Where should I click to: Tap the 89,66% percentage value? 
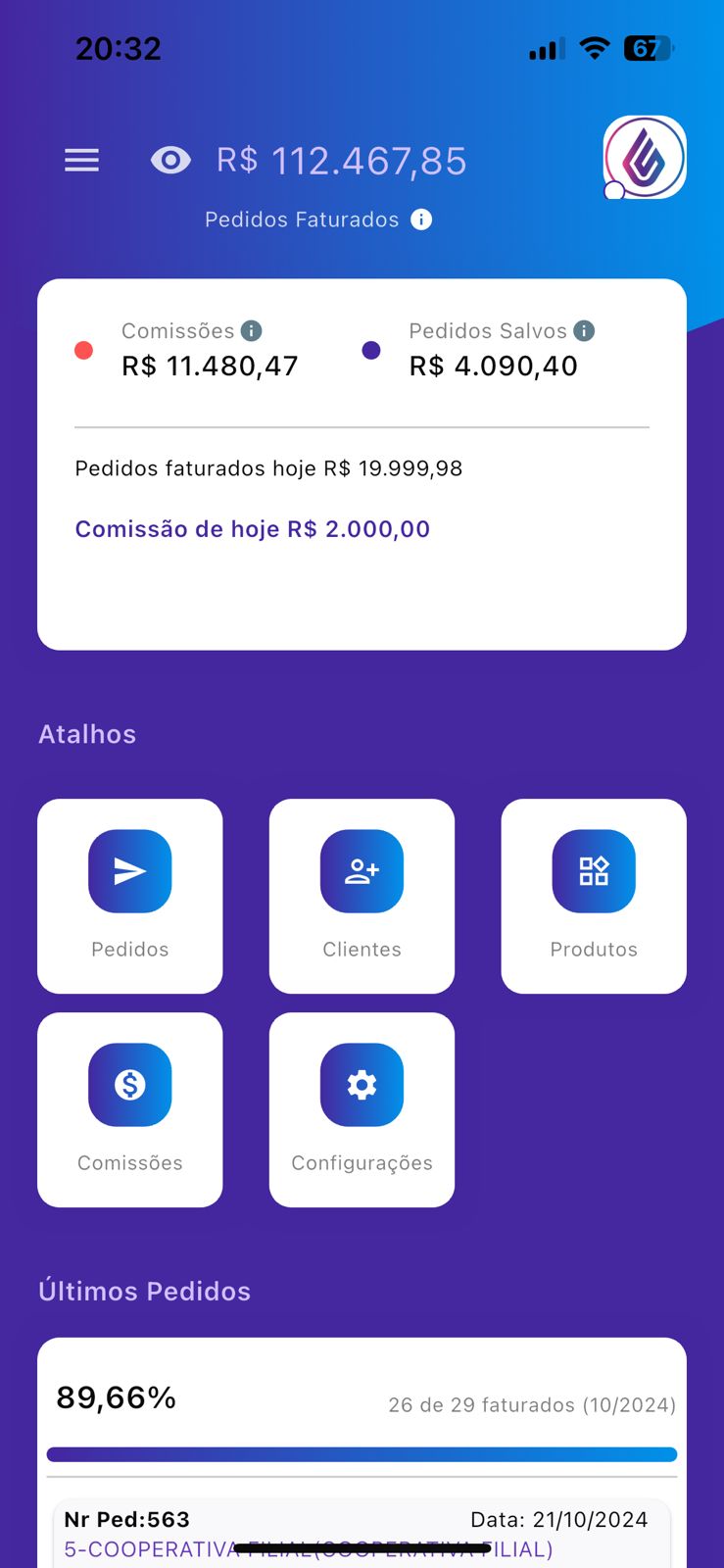click(x=115, y=1396)
